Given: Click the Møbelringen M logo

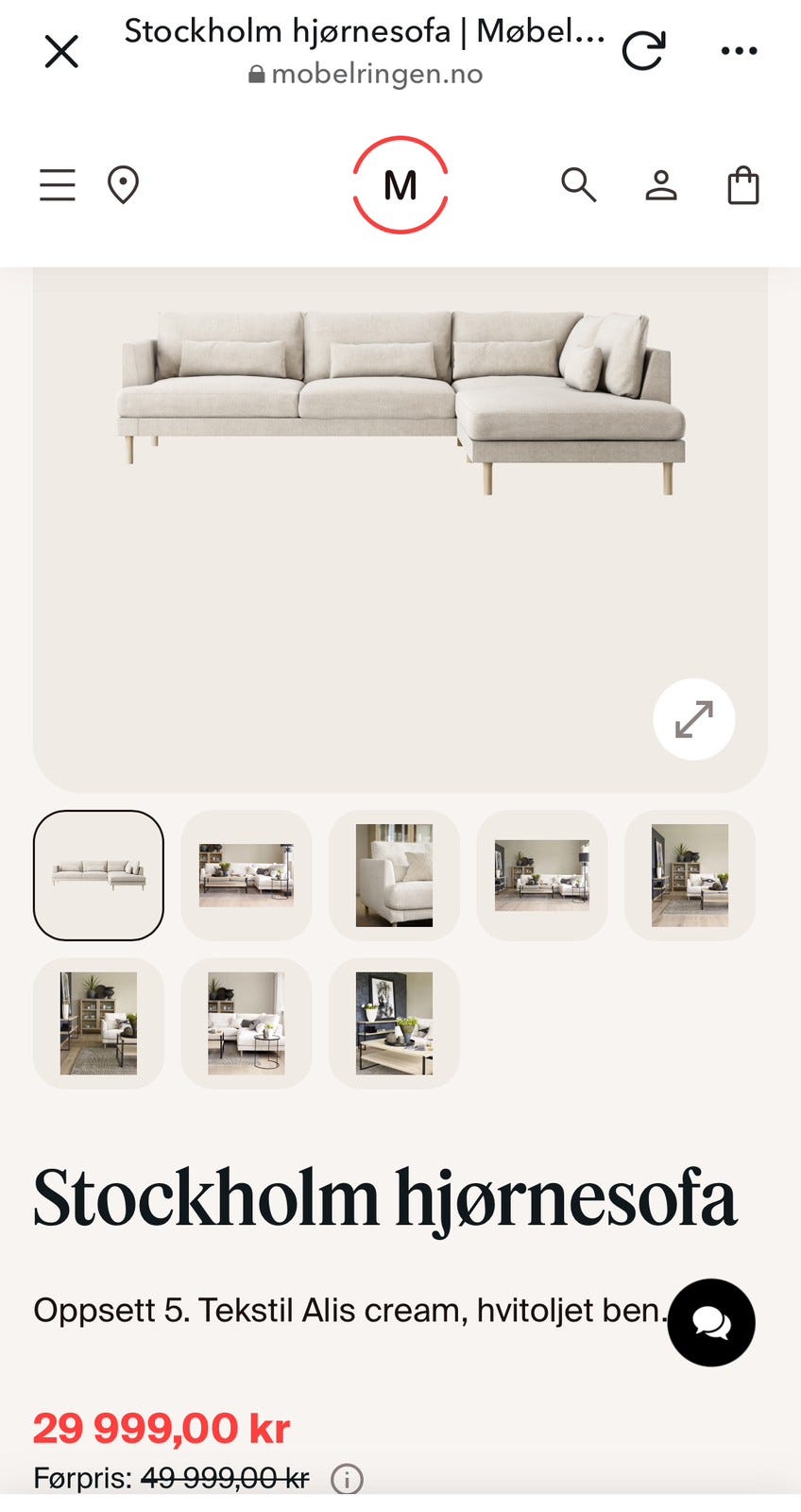Looking at the screenshot, I should (400, 185).
